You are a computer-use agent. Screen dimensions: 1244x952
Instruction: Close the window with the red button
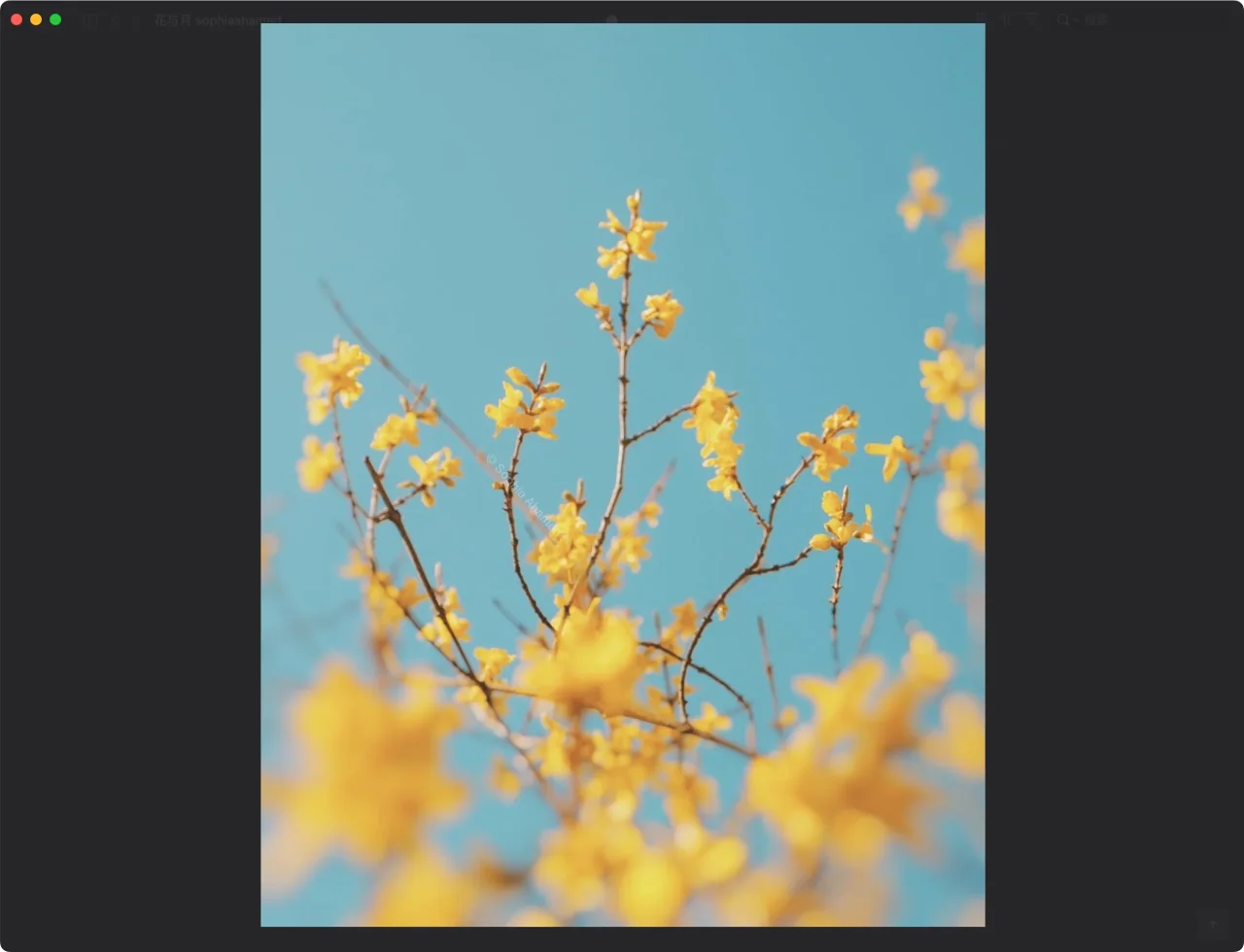pyautogui.click(x=17, y=19)
